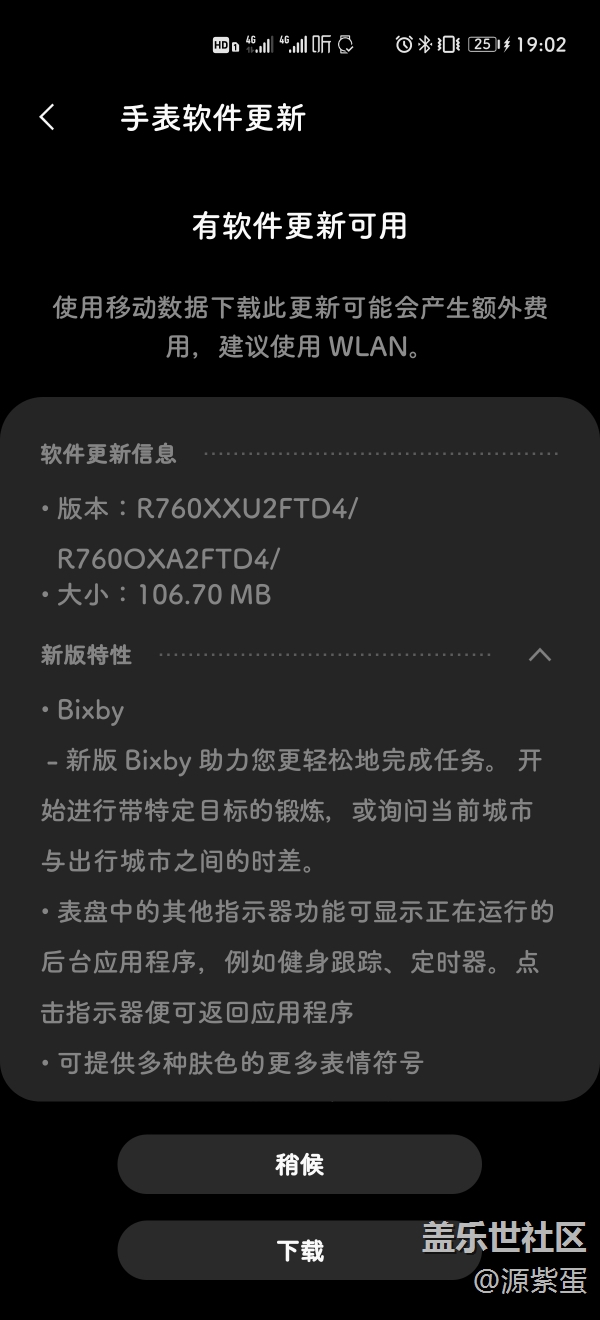Viewport: 600px width, 1320px height.
Task: Collapse the 新版特性 section
Action: click(x=539, y=655)
